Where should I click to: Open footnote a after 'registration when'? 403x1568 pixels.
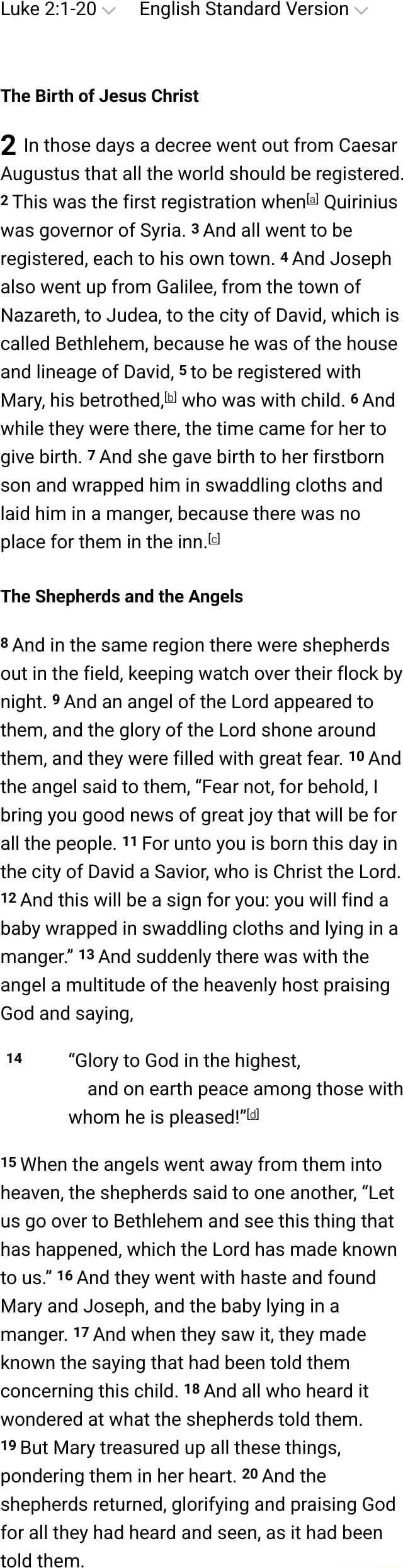tap(312, 200)
